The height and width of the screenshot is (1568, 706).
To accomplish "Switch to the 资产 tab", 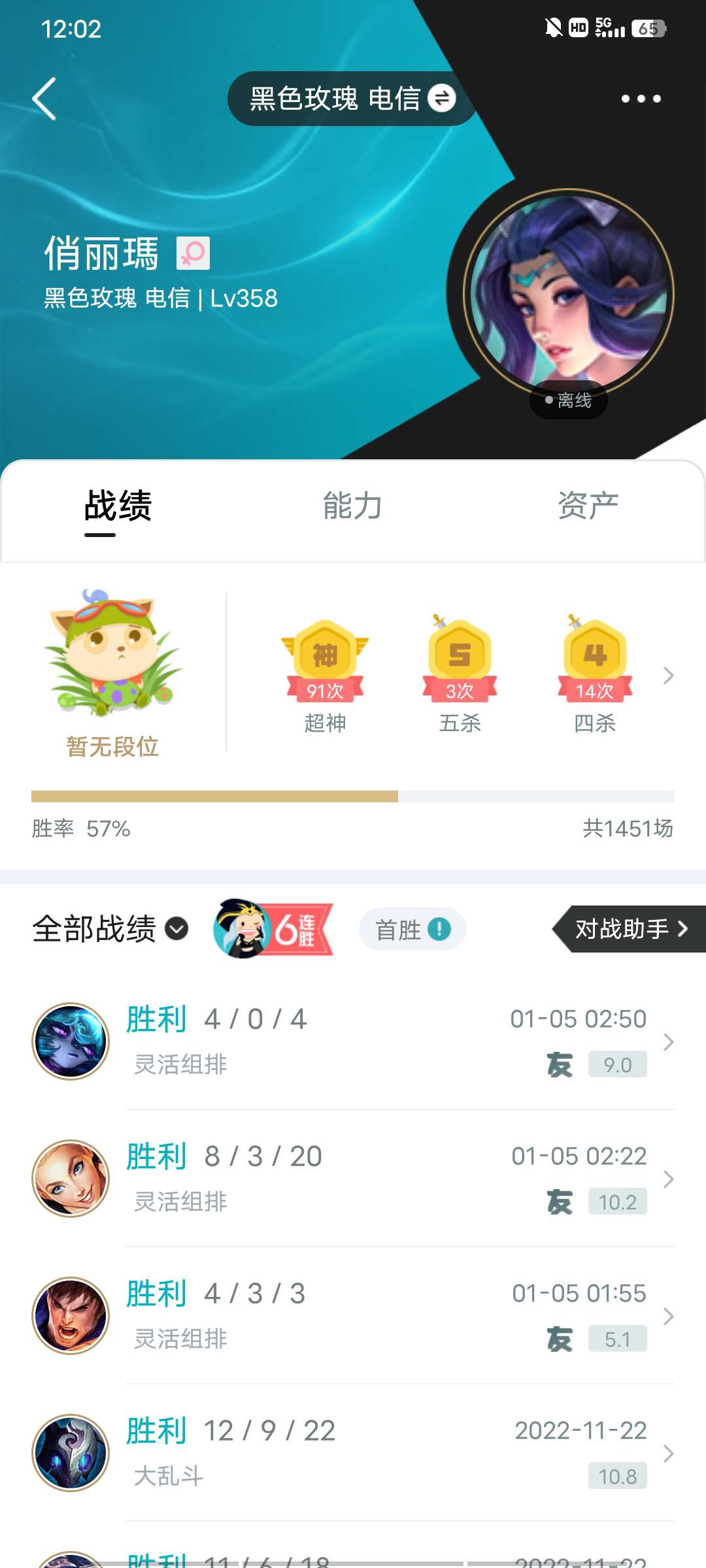I will click(x=588, y=506).
